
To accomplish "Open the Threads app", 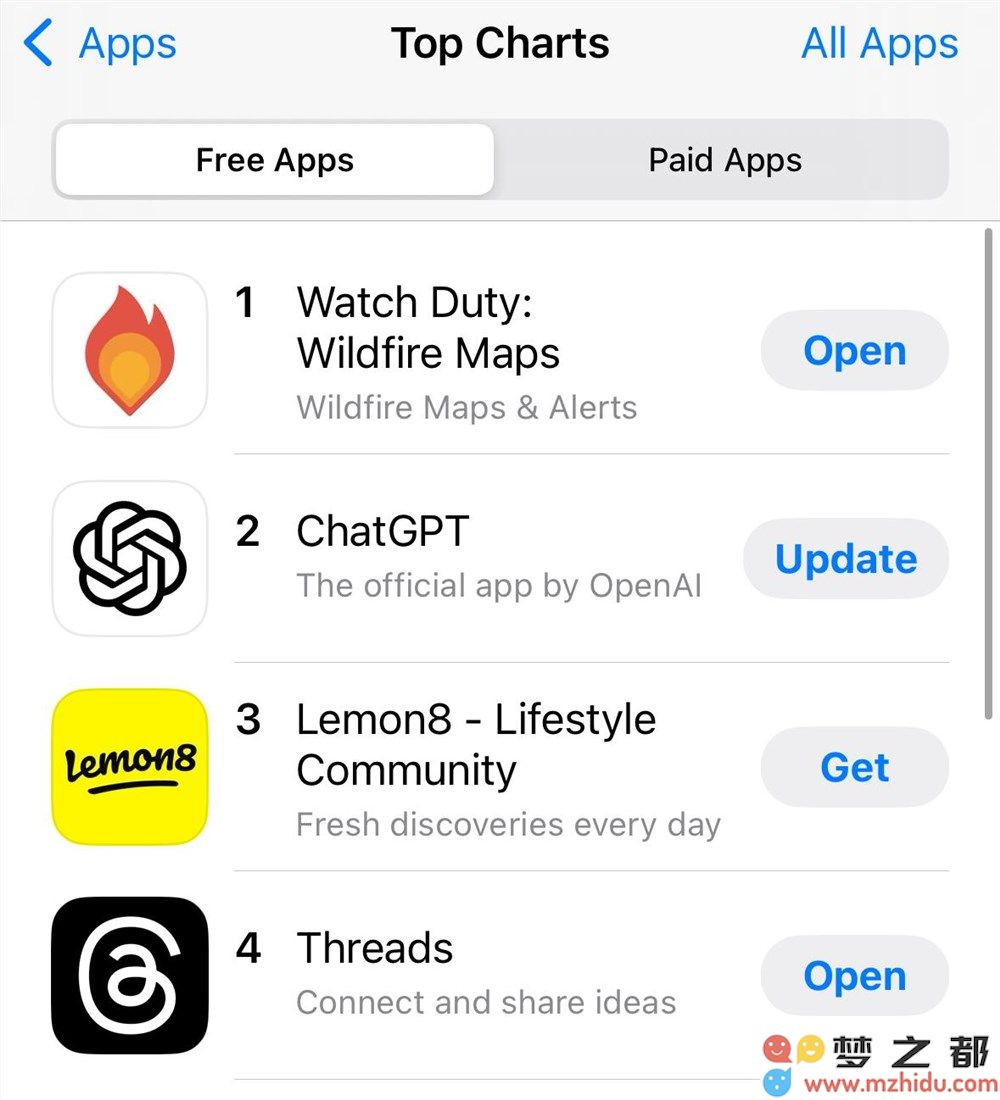I will (x=854, y=976).
